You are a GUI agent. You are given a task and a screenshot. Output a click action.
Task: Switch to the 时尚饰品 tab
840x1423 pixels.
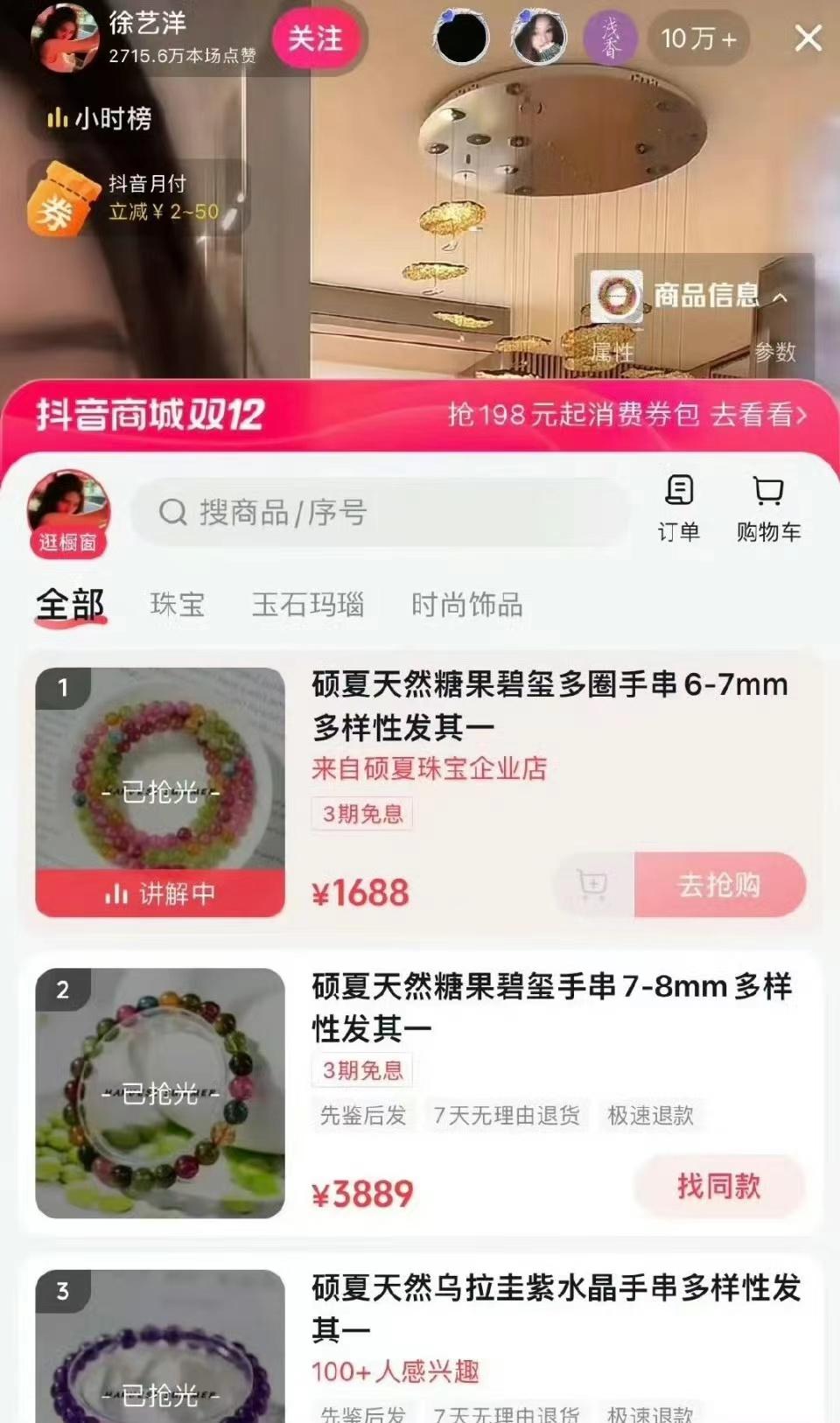tap(466, 605)
